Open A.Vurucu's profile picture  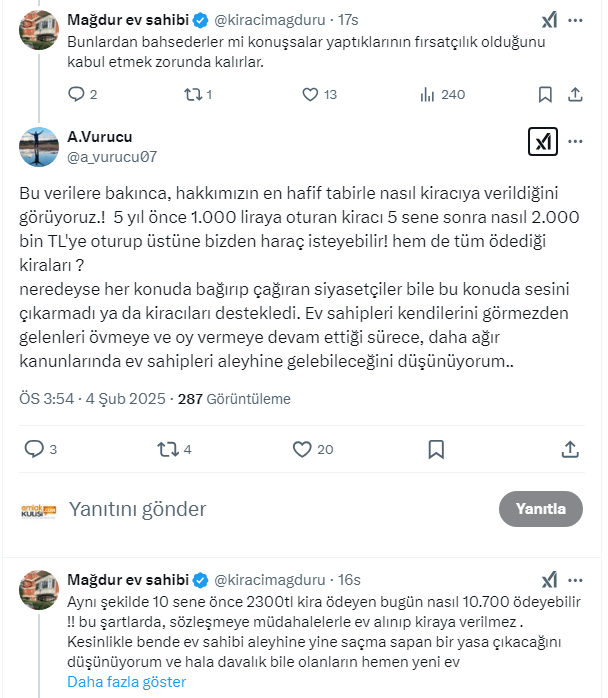point(39,147)
